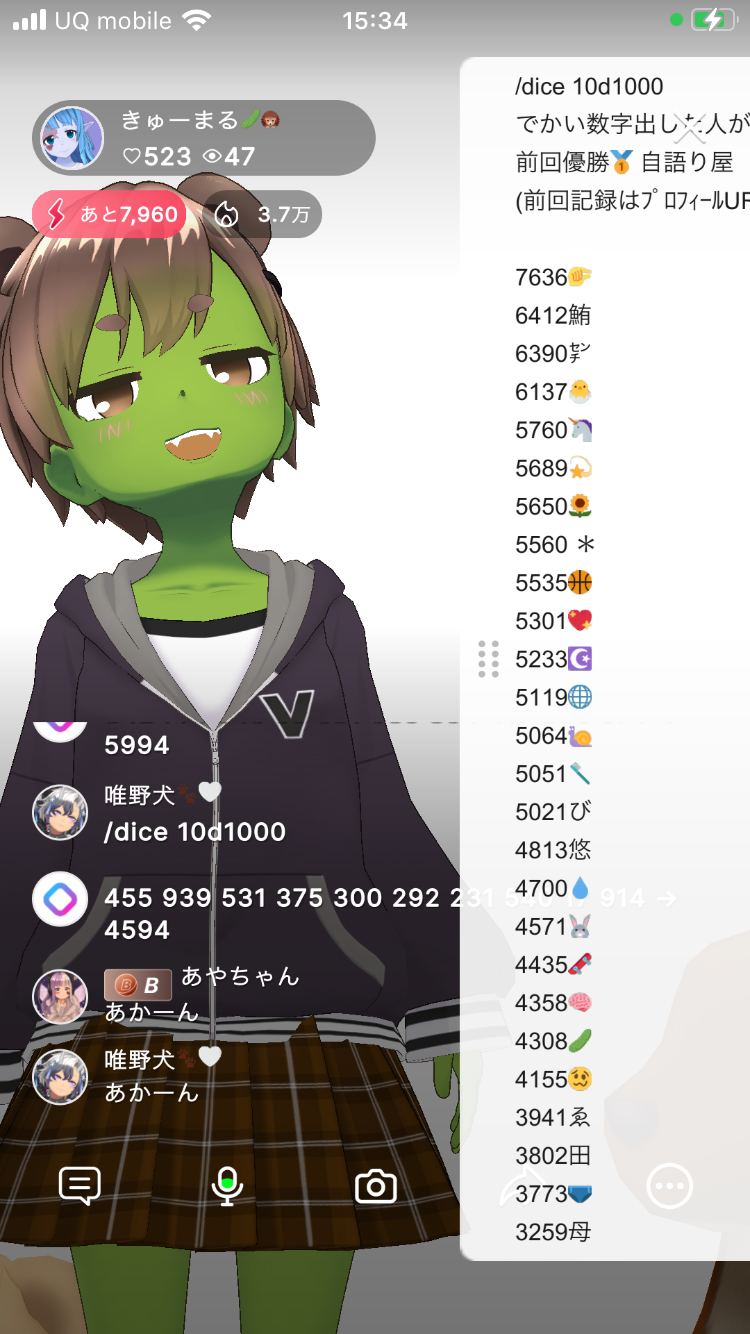The image size is (750, 1334).
Task: Open あやちゃん's avatar in the comments
Action: (x=60, y=996)
